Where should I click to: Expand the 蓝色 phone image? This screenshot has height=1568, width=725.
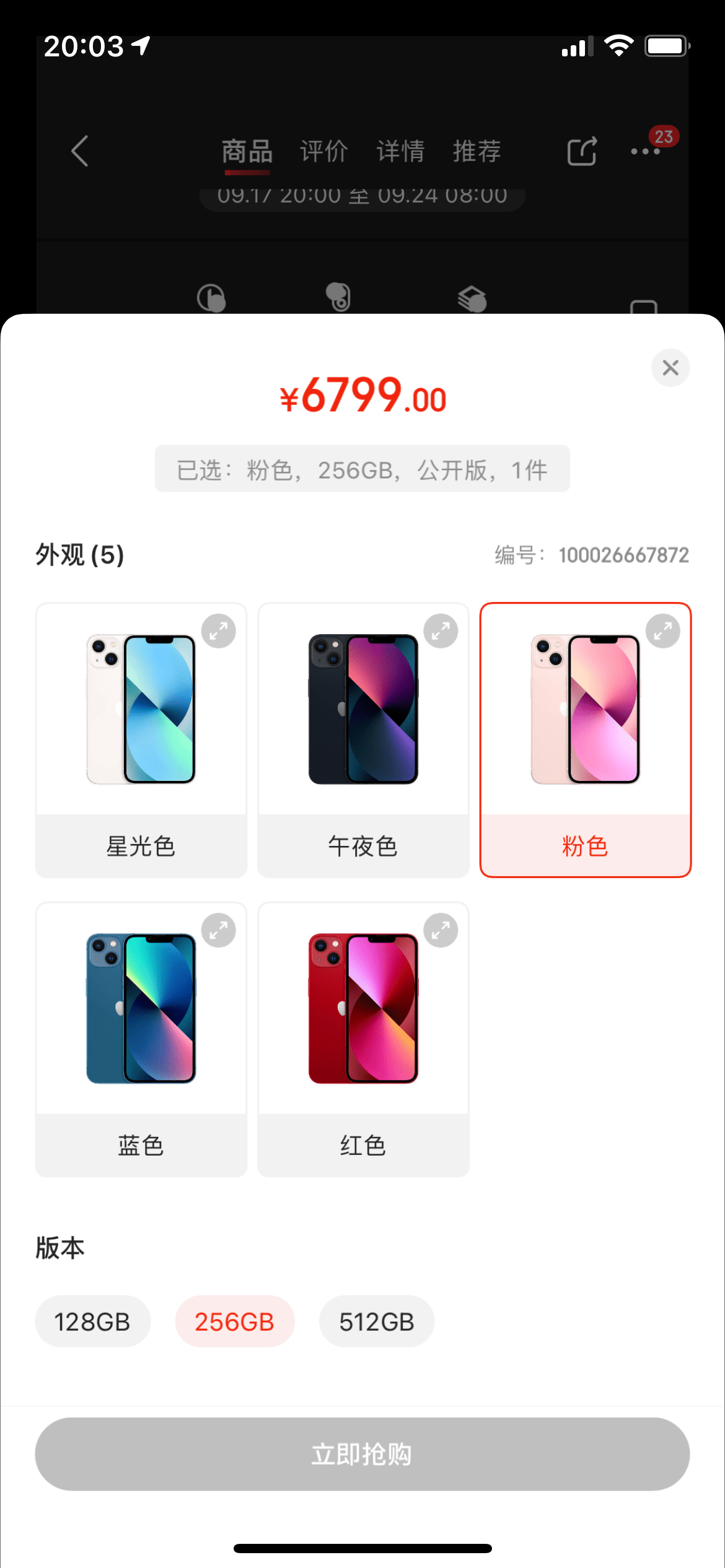pyautogui.click(x=219, y=930)
